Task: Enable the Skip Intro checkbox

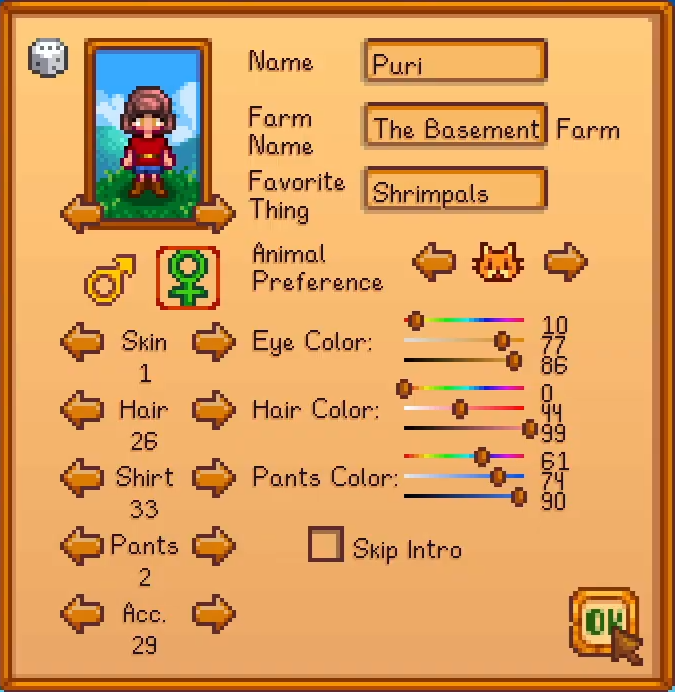Action: tap(326, 545)
